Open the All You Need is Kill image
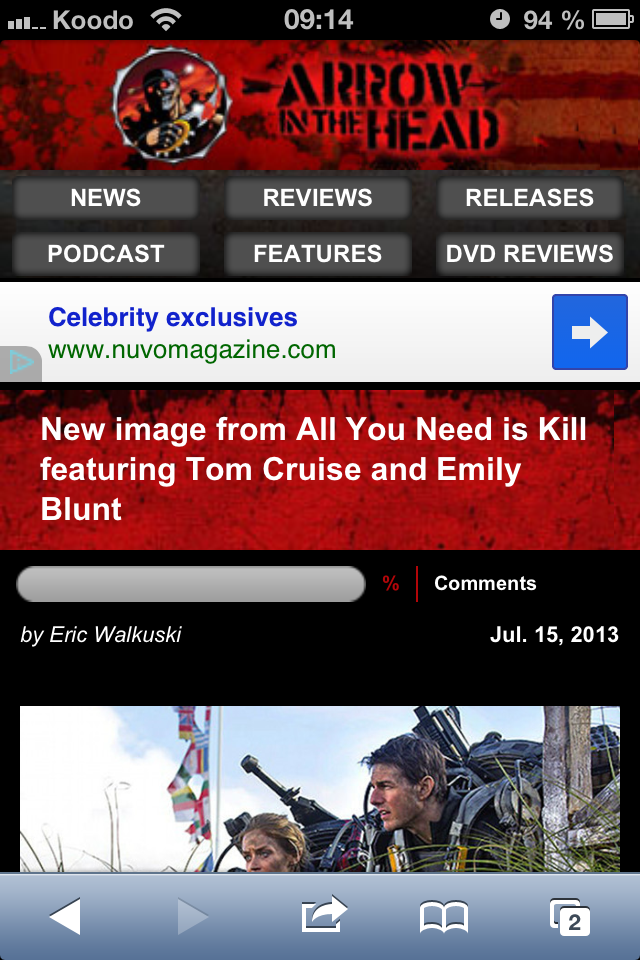Image resolution: width=640 pixels, height=960 pixels. click(x=320, y=790)
